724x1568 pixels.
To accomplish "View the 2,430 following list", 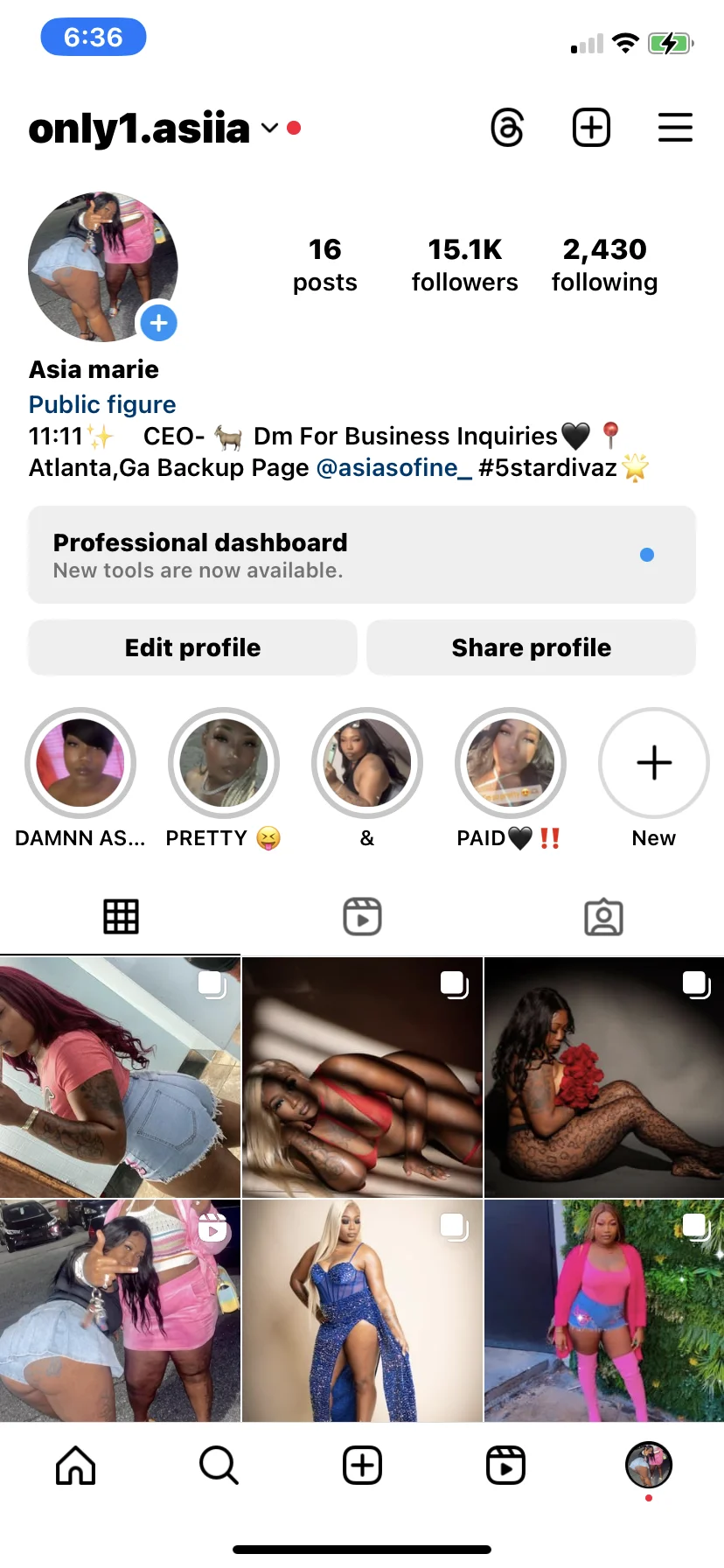I will 604,264.
